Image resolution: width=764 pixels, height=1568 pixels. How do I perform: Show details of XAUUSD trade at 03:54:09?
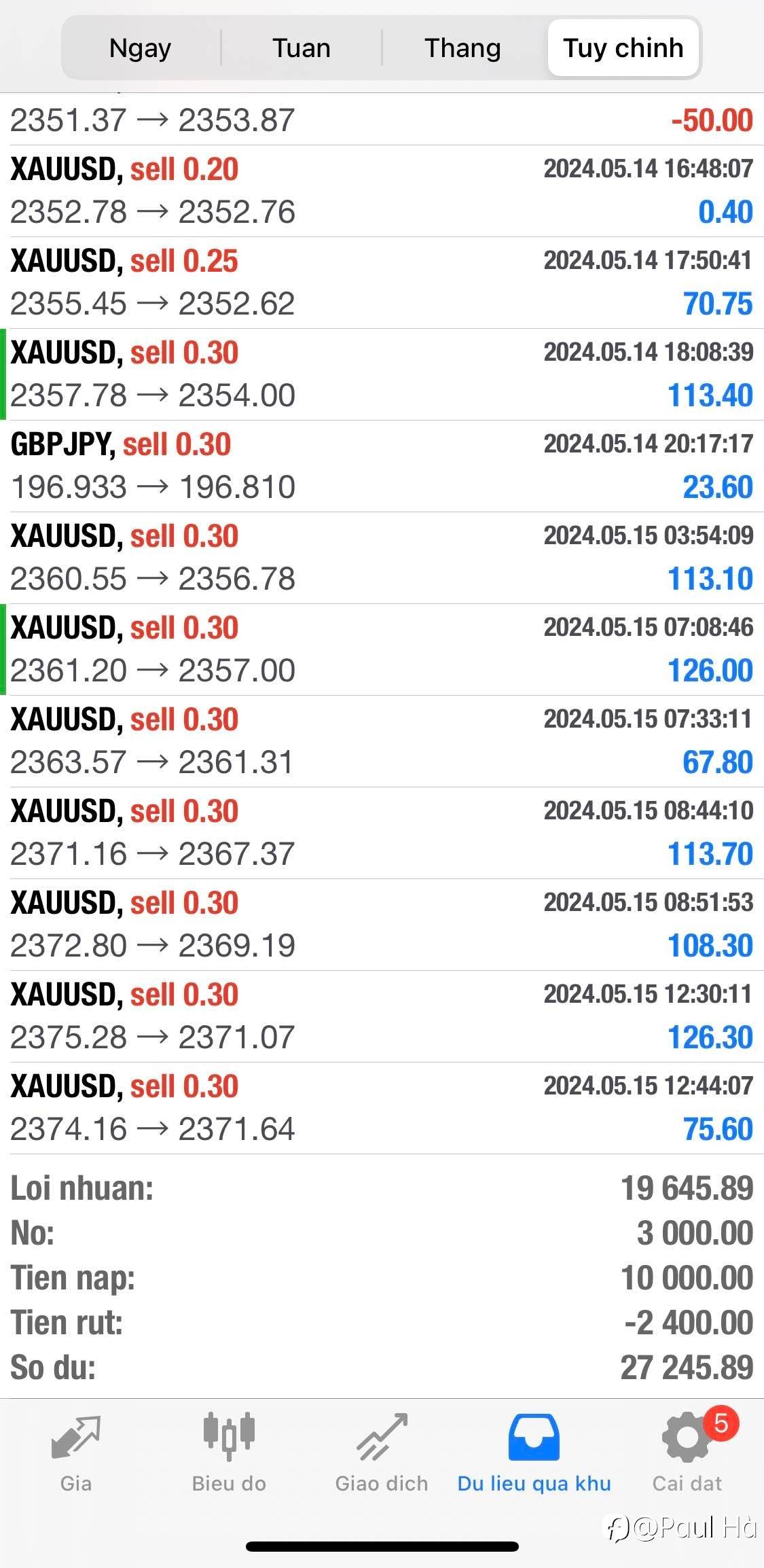click(382, 558)
